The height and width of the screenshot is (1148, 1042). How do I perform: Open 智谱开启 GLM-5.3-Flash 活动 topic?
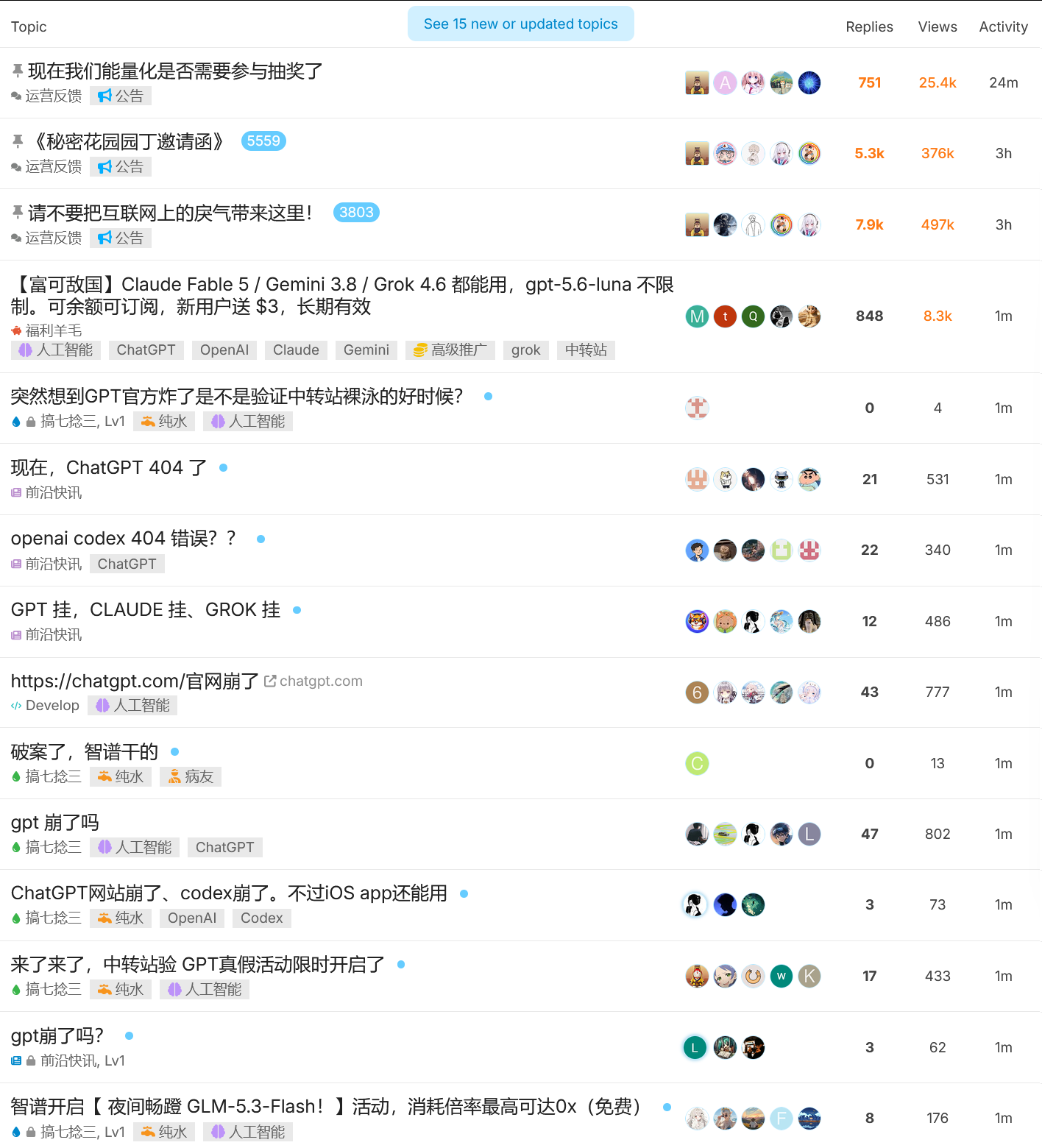330,1106
